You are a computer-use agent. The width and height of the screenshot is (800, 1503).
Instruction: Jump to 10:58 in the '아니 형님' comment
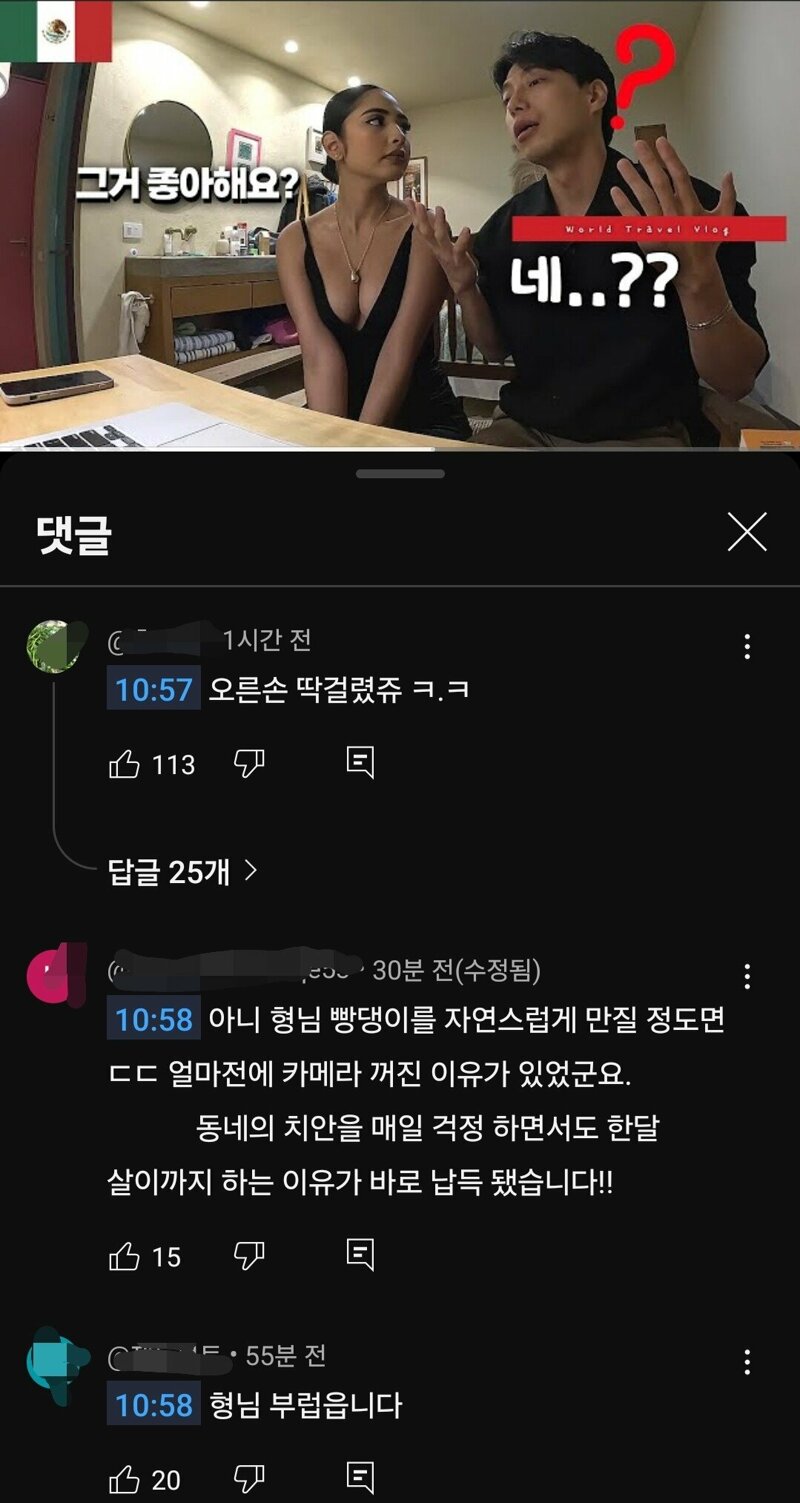tap(153, 1019)
